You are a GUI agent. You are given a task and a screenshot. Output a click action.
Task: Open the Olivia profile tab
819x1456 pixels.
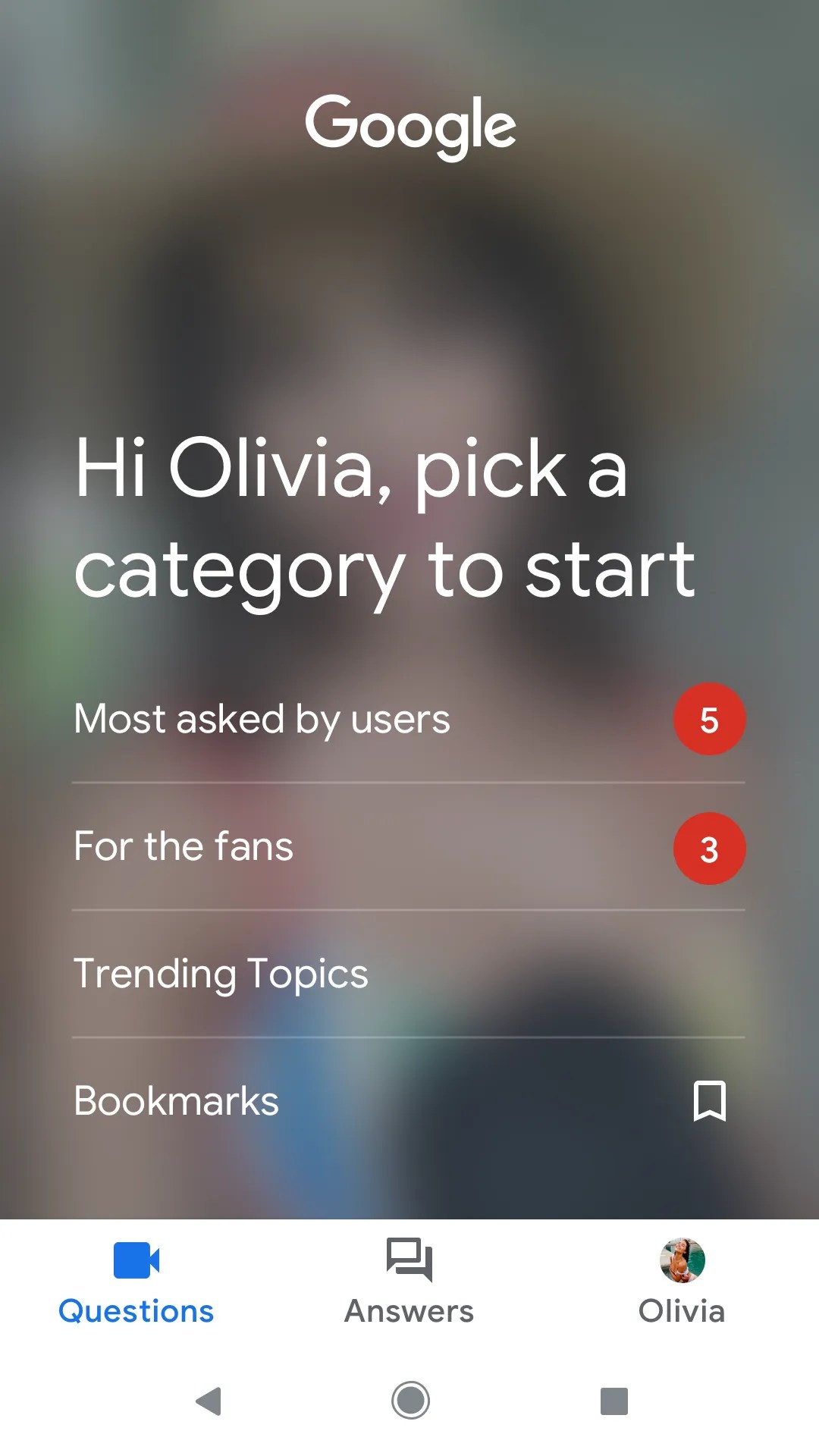click(682, 1310)
